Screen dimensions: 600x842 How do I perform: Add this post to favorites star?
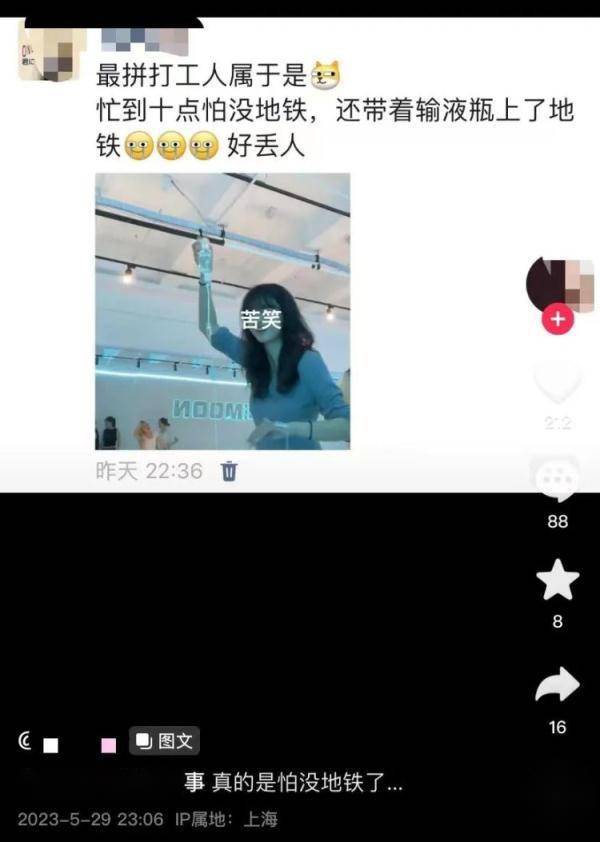click(557, 580)
